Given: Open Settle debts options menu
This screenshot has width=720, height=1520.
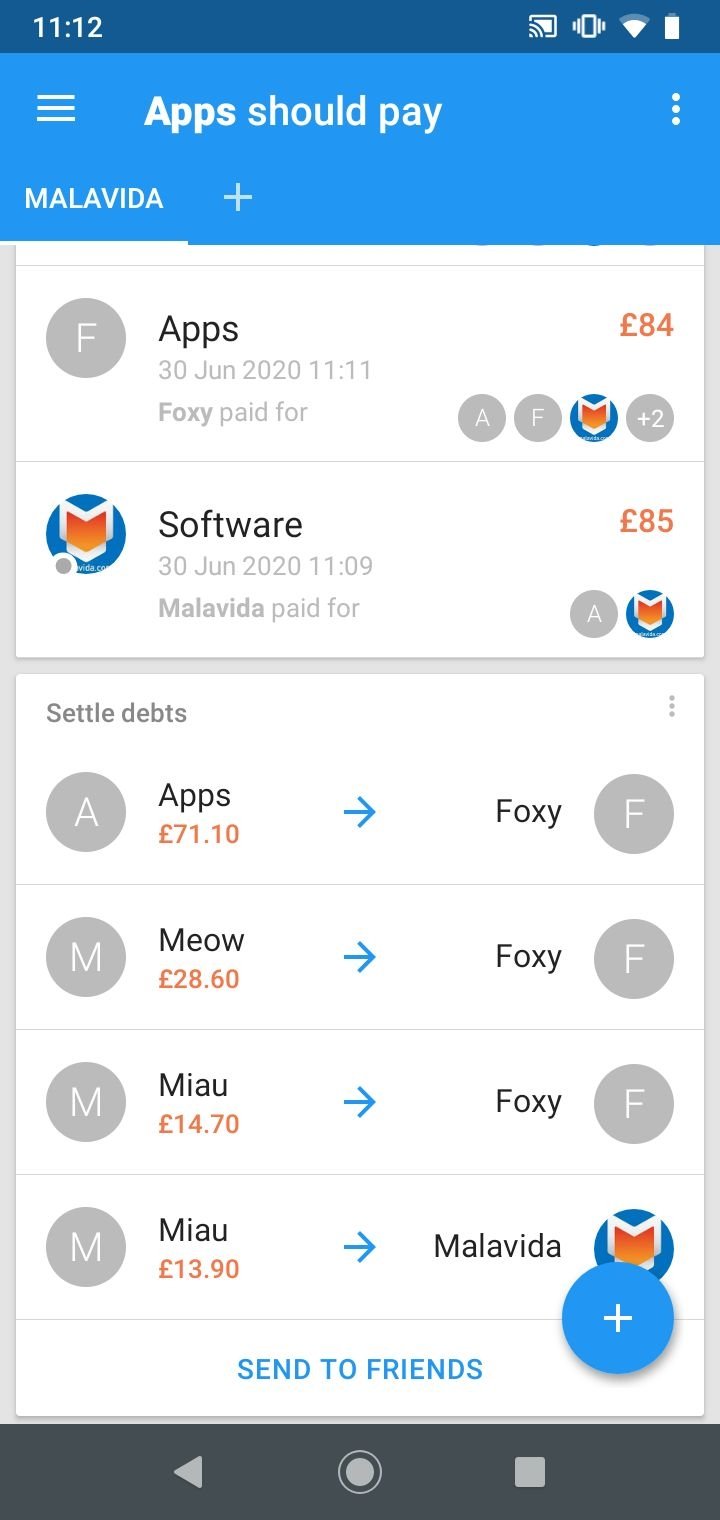Looking at the screenshot, I should [x=672, y=708].
